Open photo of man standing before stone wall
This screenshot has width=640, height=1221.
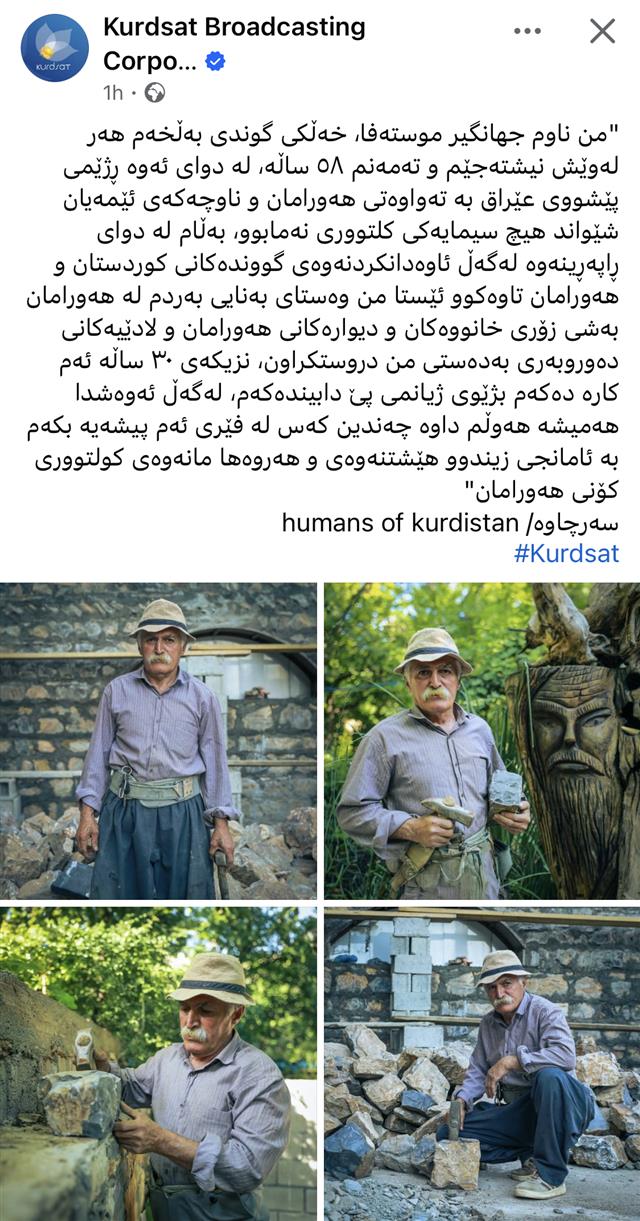[158, 740]
